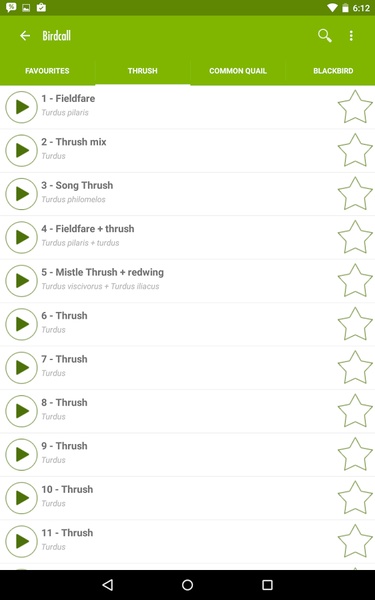The height and width of the screenshot is (600, 375).
Task: Select the 10 - Thrush row
Action: click(x=188, y=497)
